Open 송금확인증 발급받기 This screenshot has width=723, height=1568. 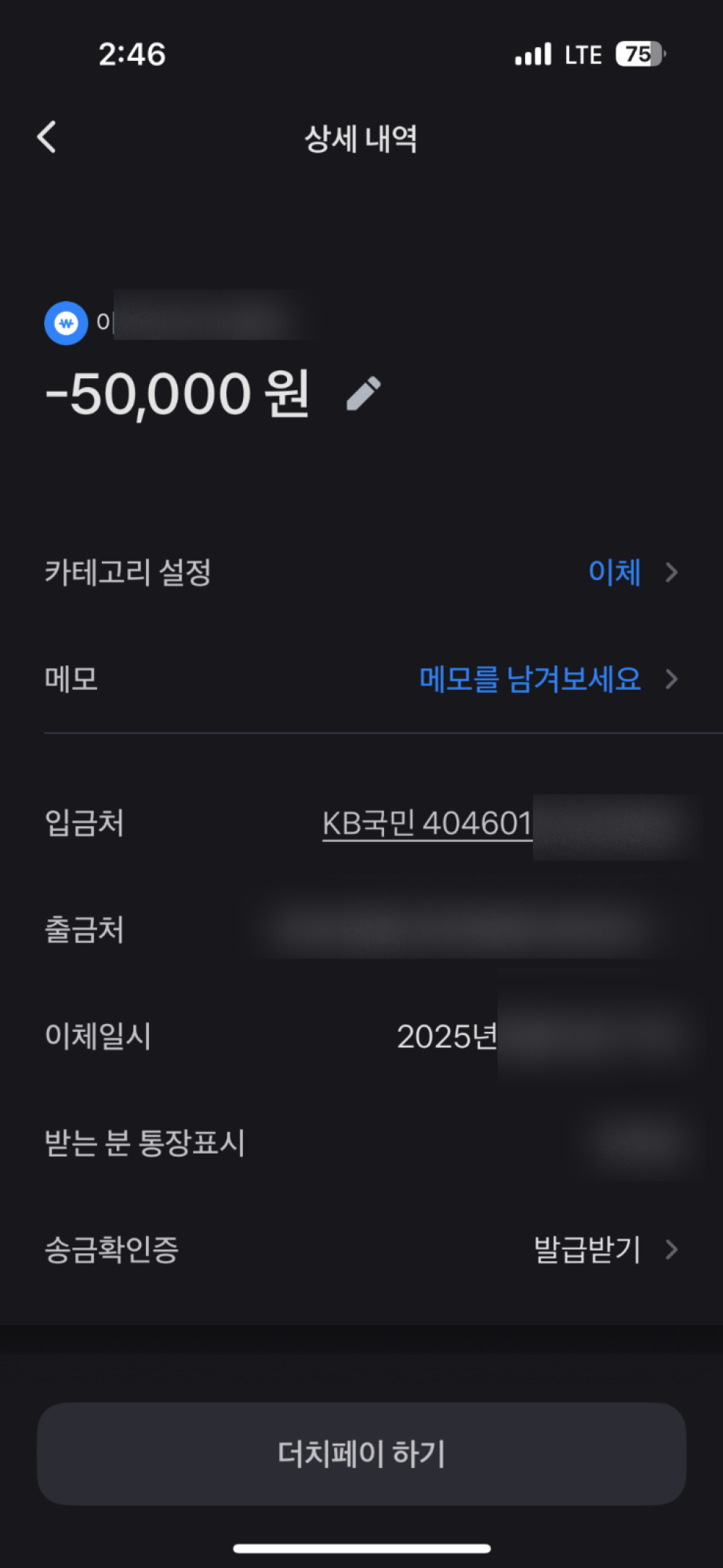587,1249
